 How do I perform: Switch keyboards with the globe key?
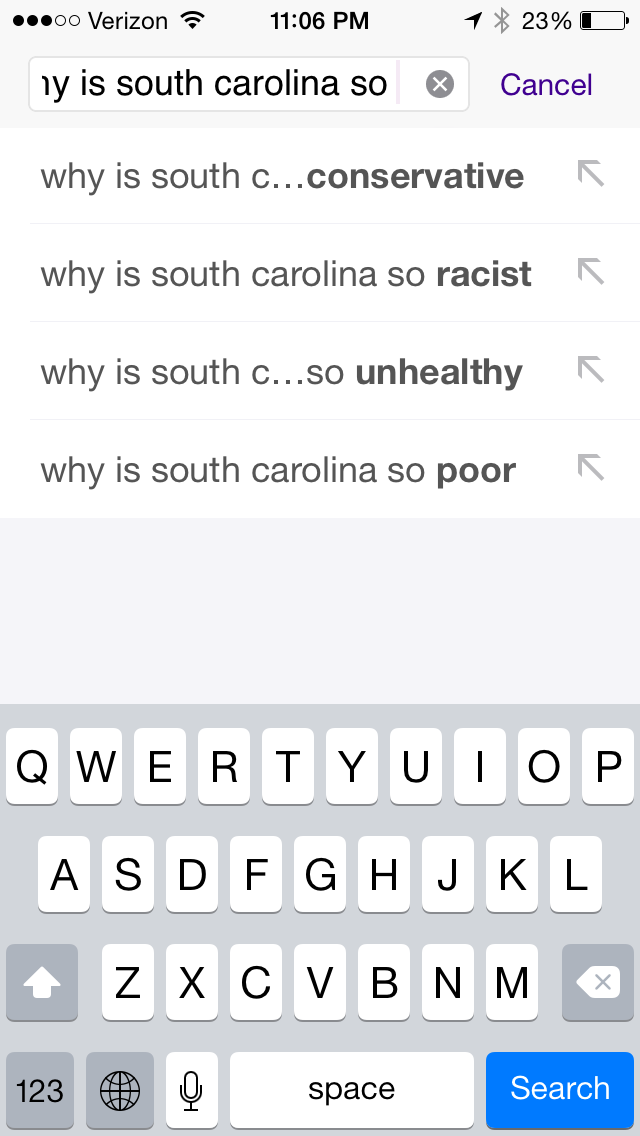tap(120, 1090)
